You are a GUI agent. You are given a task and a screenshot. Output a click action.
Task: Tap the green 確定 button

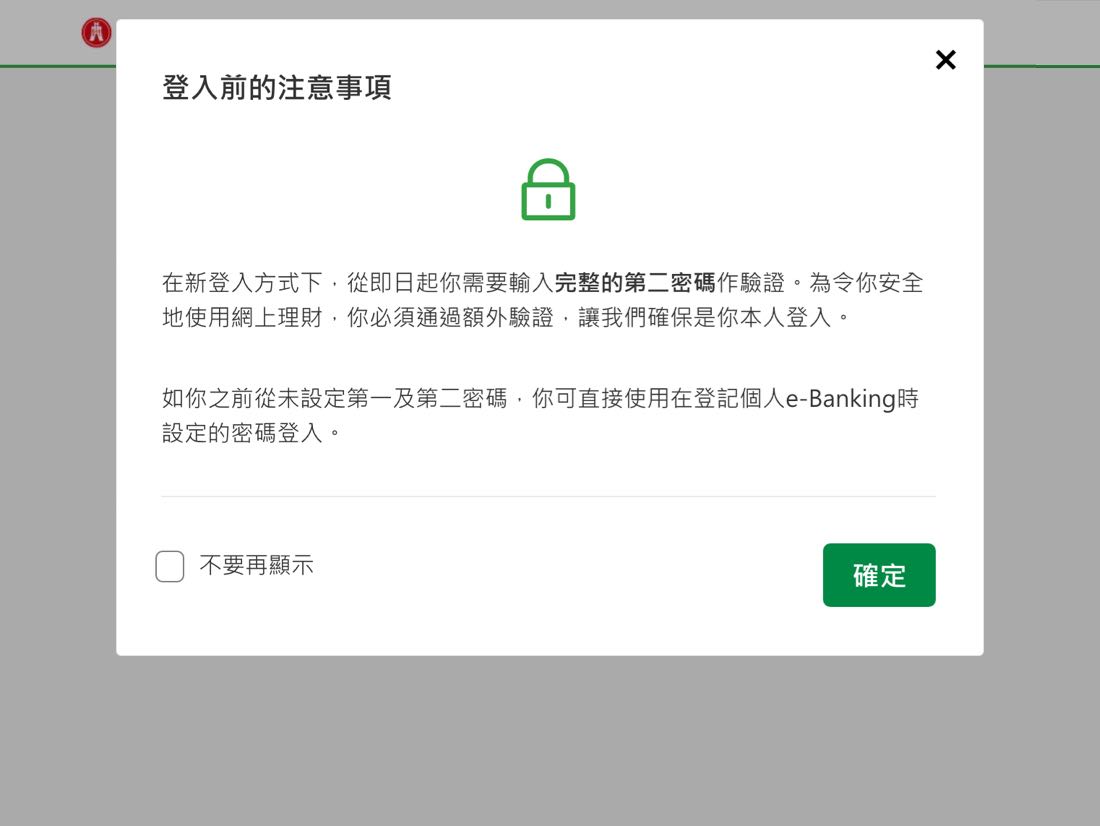[x=878, y=575]
